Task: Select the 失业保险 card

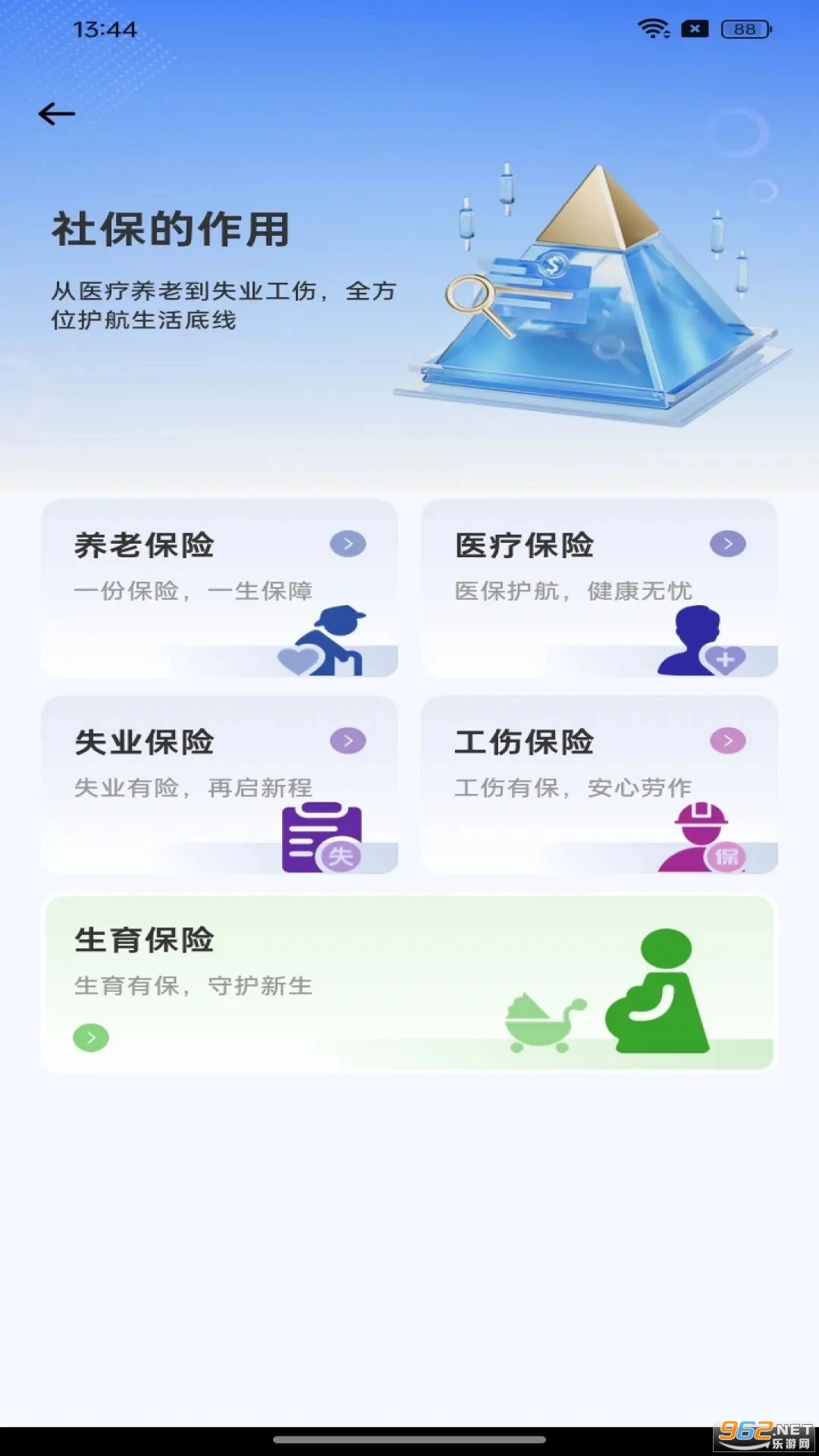Action: click(219, 785)
